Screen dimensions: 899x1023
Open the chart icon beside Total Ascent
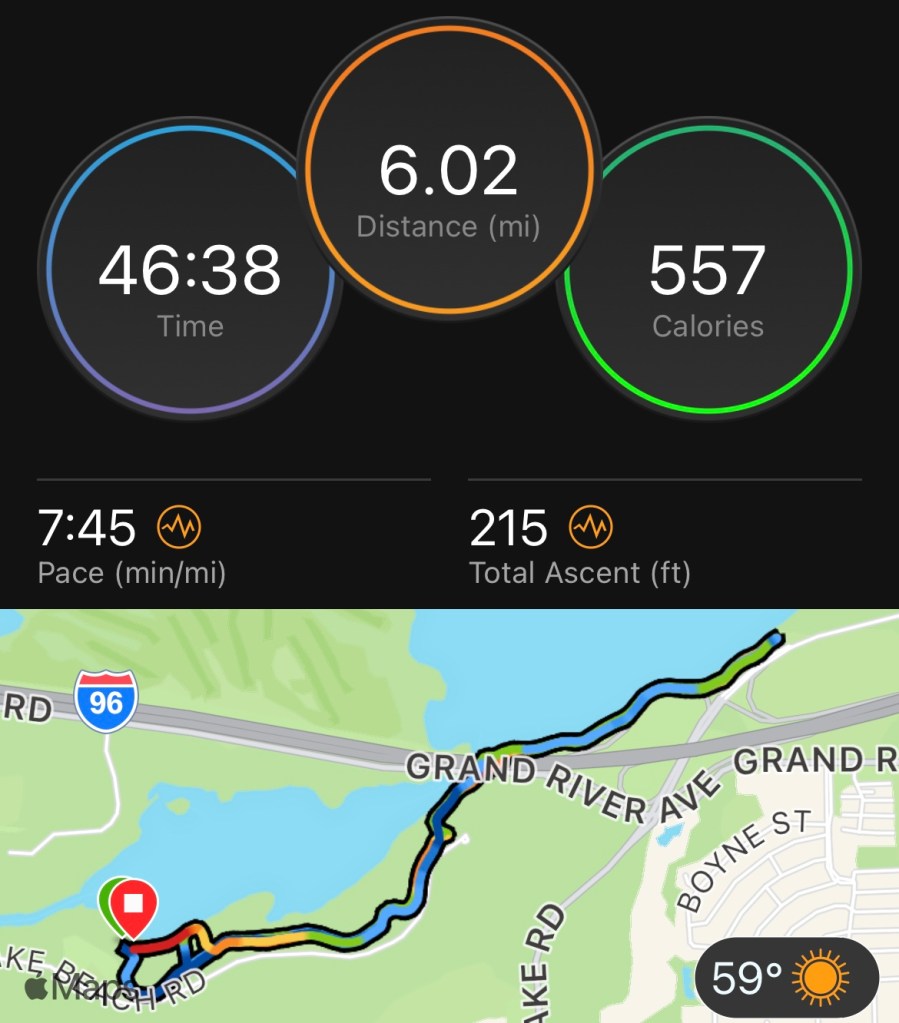coord(591,526)
